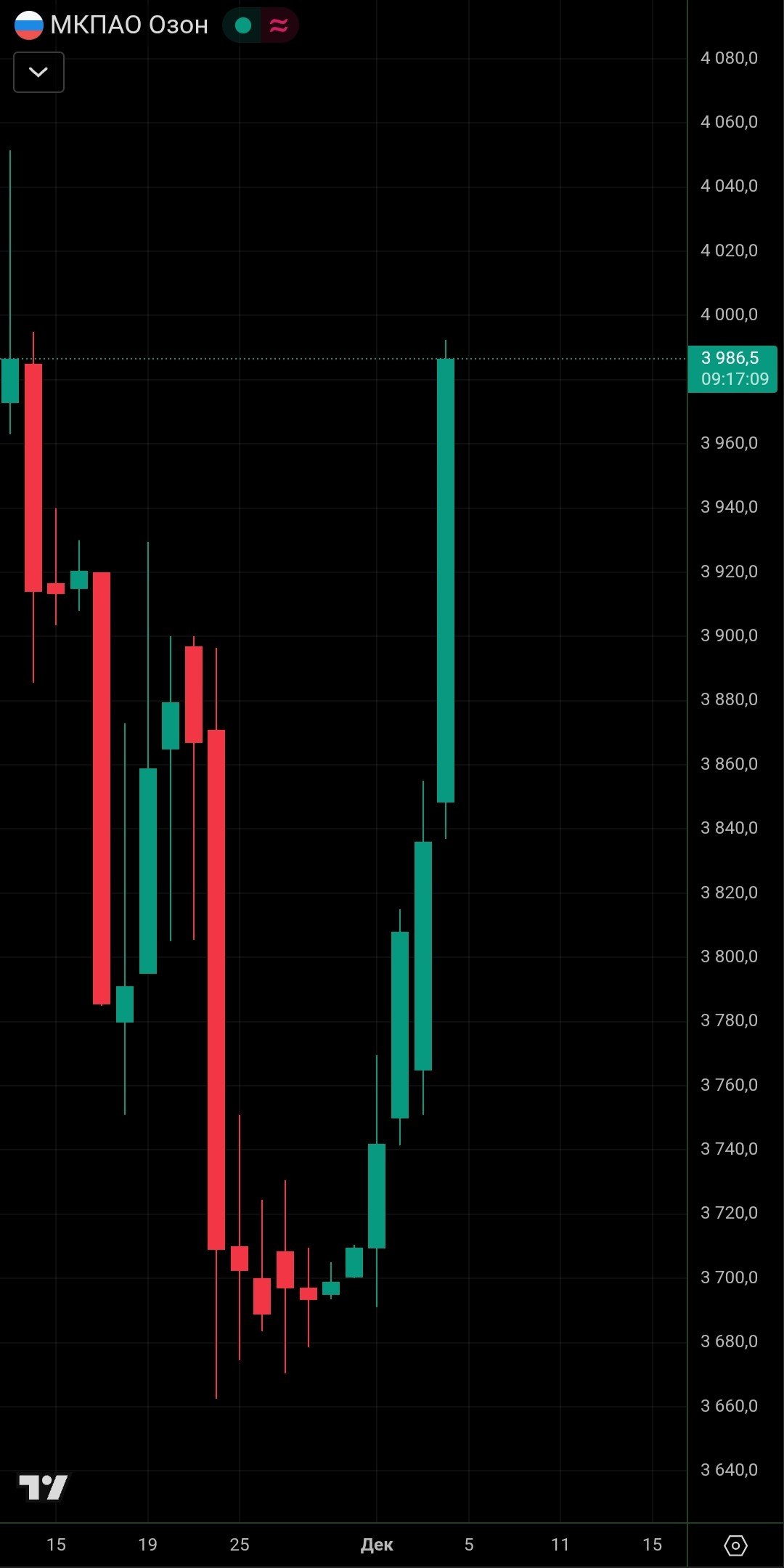This screenshot has height=1568, width=784.
Task: Tap the МКПАО Озон symbol title
Action: 128,25
